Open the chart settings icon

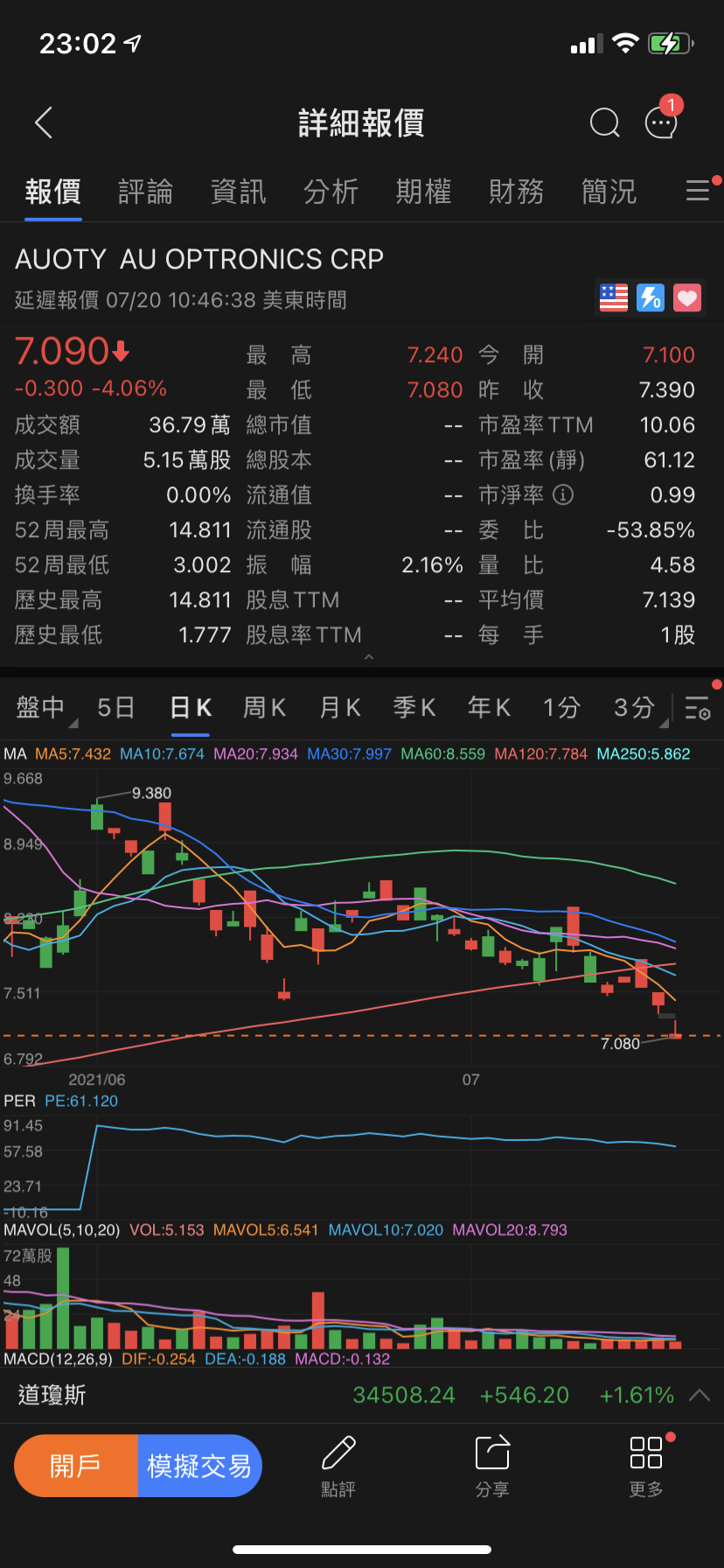coord(698,708)
